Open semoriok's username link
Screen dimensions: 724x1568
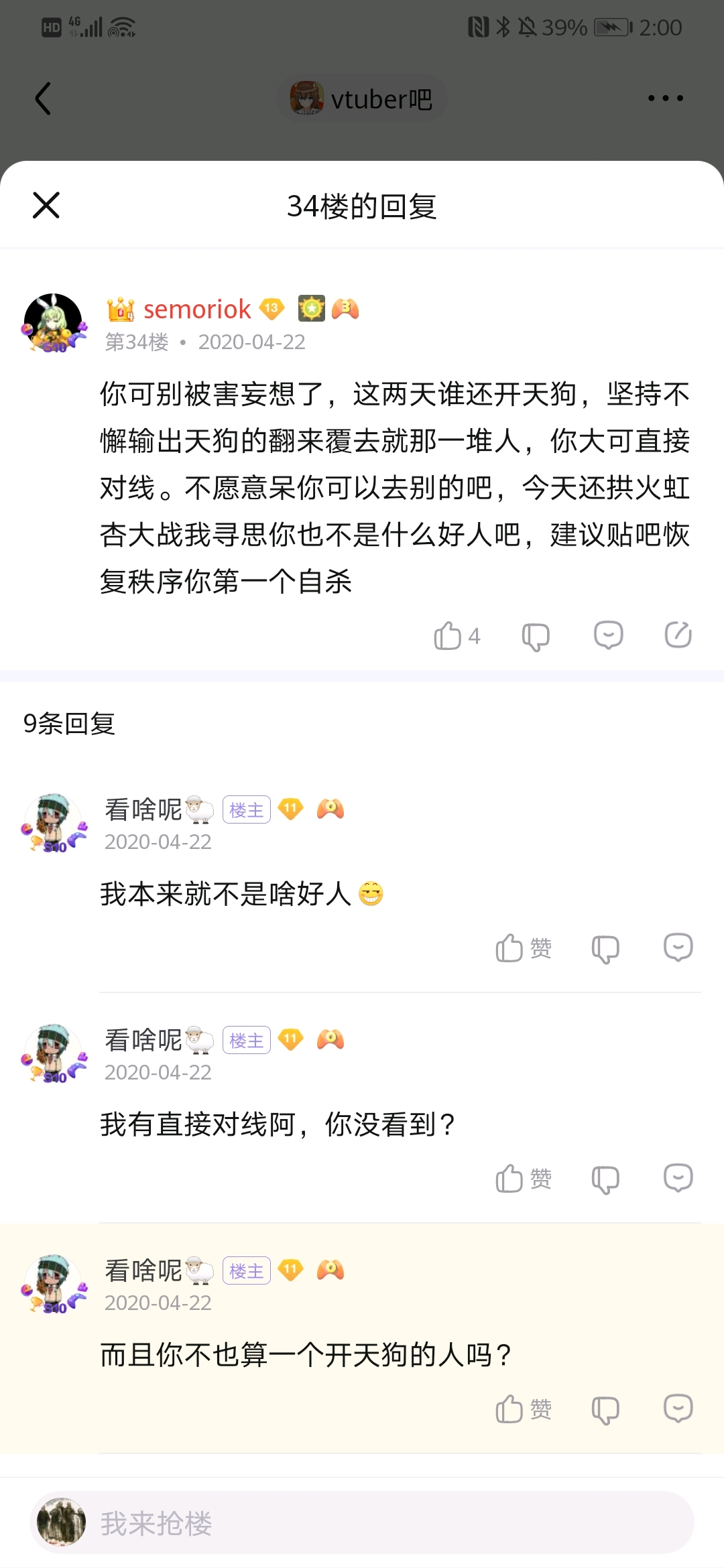(197, 309)
